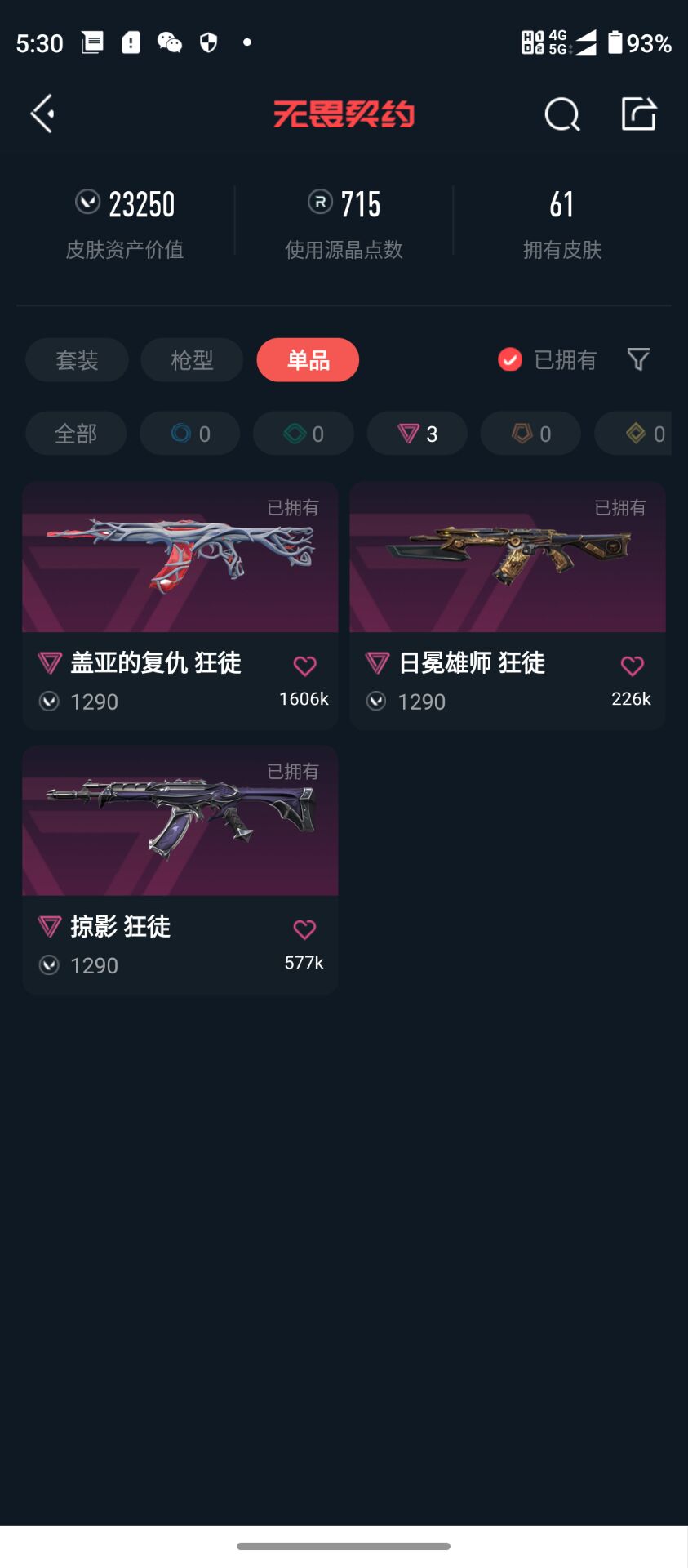Image resolution: width=688 pixels, height=1568 pixels.
Task: Like the 日冕雄师 狂徒 skin
Action: coord(632,666)
